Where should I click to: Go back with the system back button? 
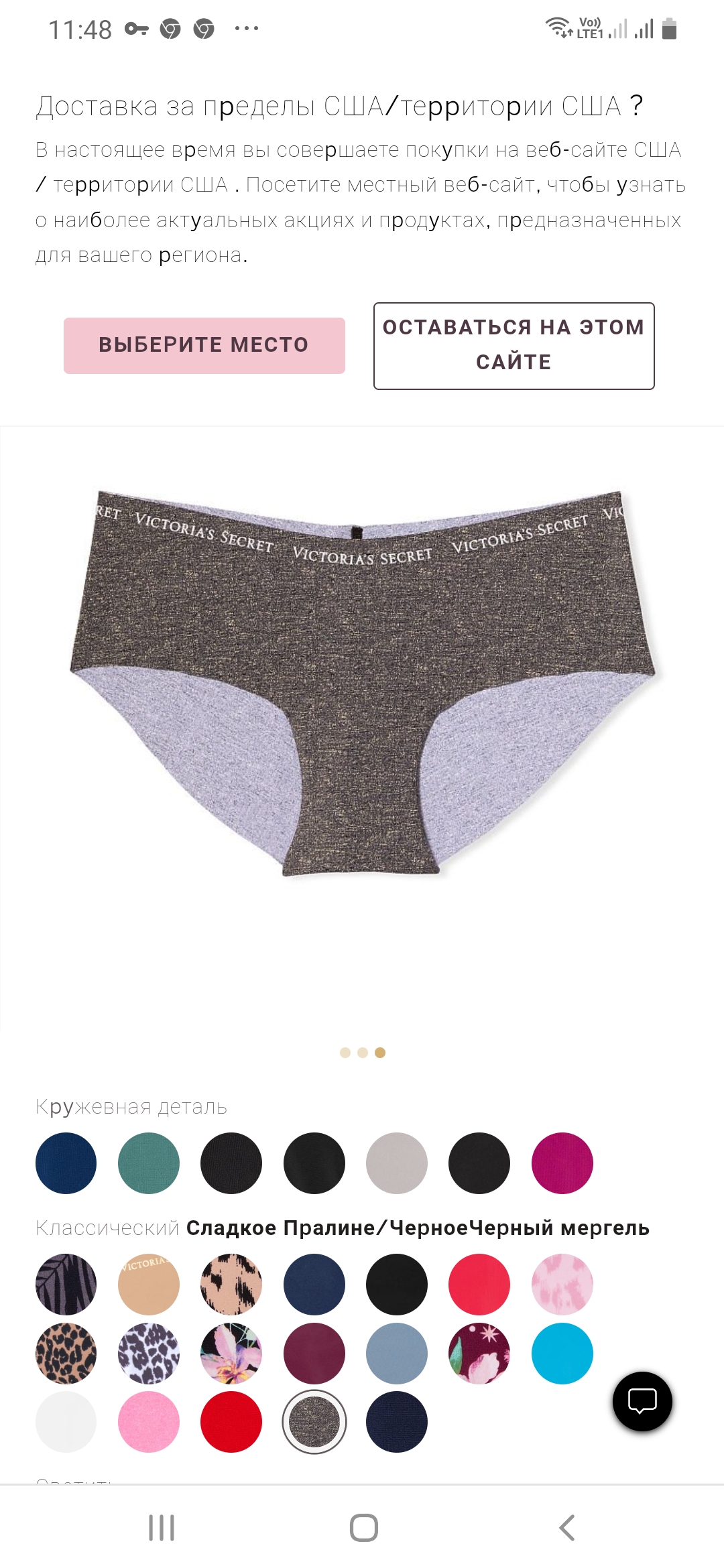click(x=567, y=1528)
